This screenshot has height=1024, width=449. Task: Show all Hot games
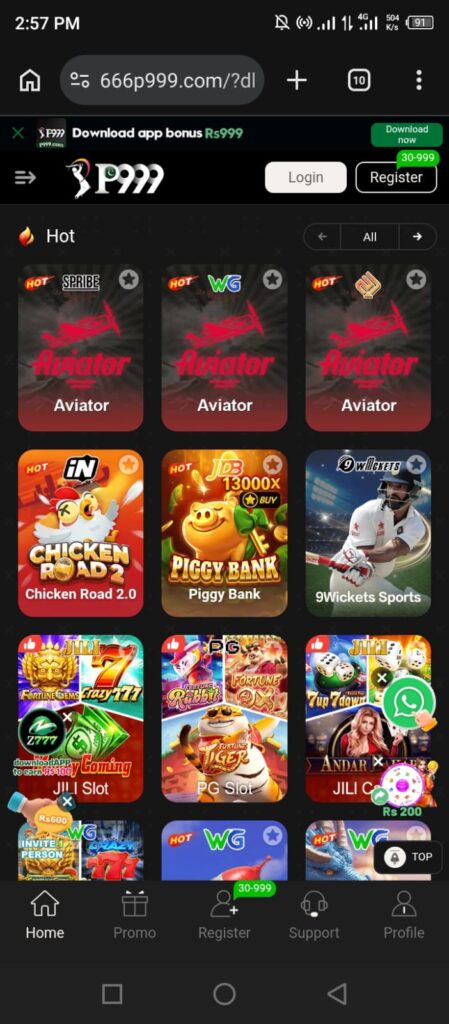coord(369,236)
